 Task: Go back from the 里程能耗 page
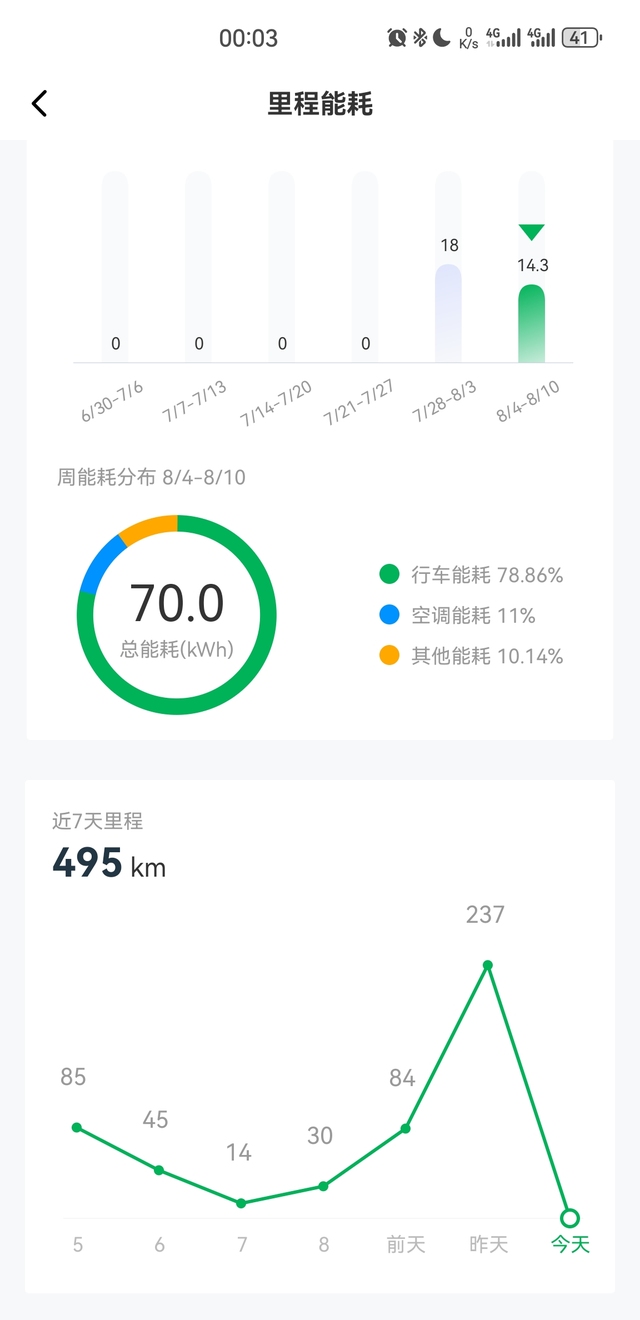40,103
